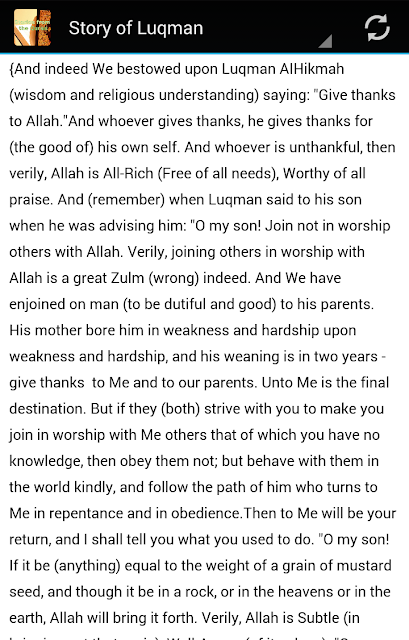Open the Story of Luqman dropdown
The height and width of the screenshot is (640, 409).
(x=200, y=28)
